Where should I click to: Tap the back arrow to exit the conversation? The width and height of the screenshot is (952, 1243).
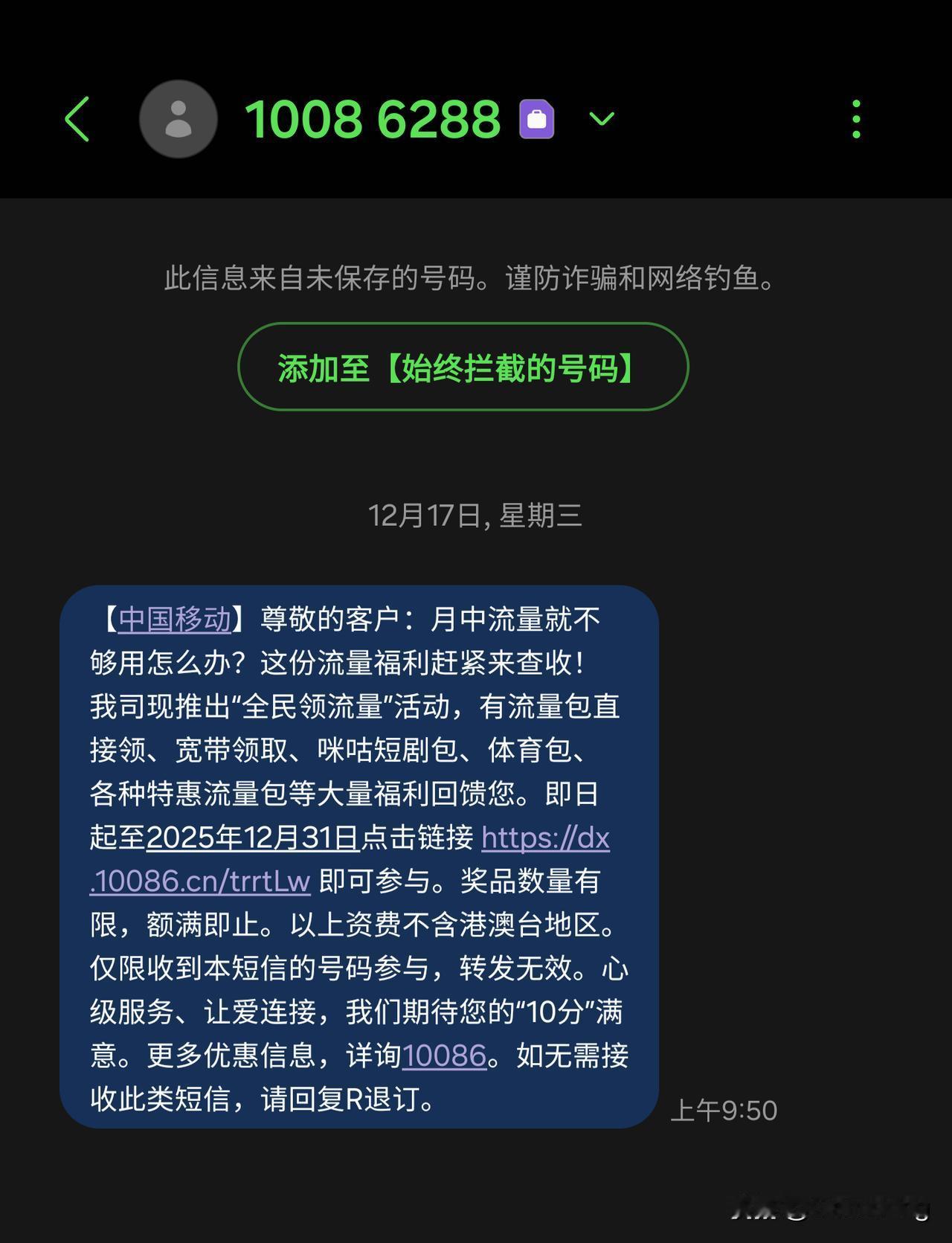(77, 118)
